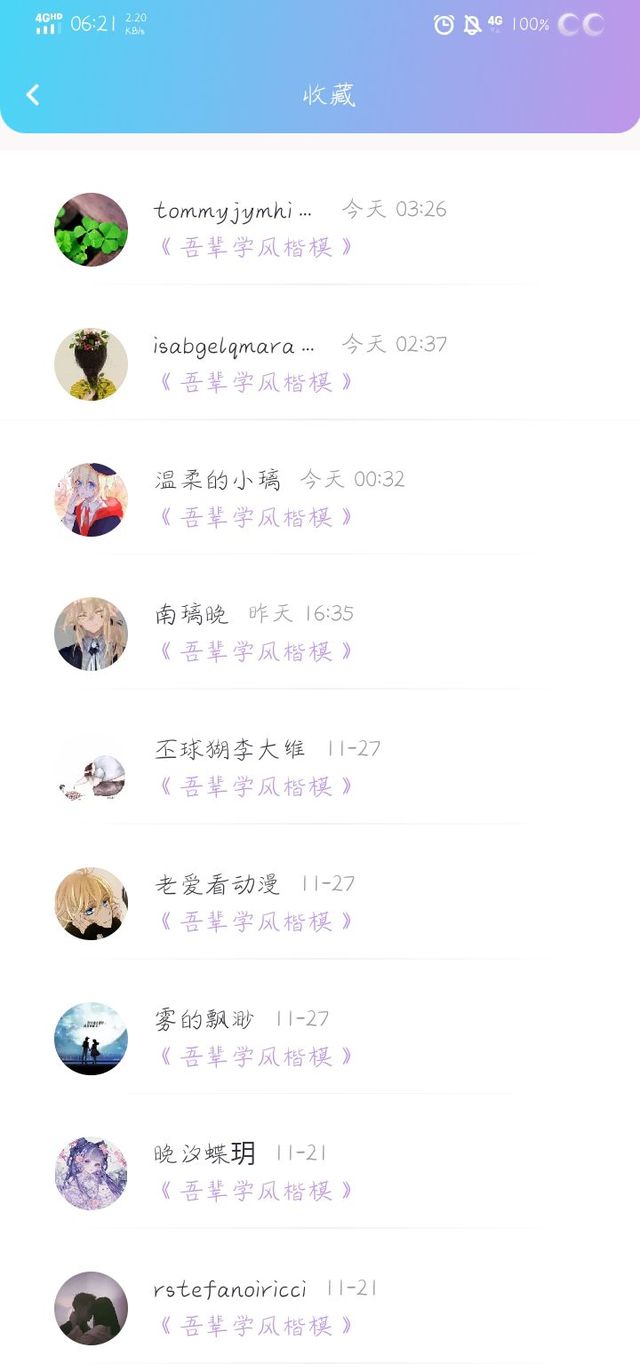Open the entry by 温柔的小璃
Viewport: 640px width, 1372px height.
(320, 499)
